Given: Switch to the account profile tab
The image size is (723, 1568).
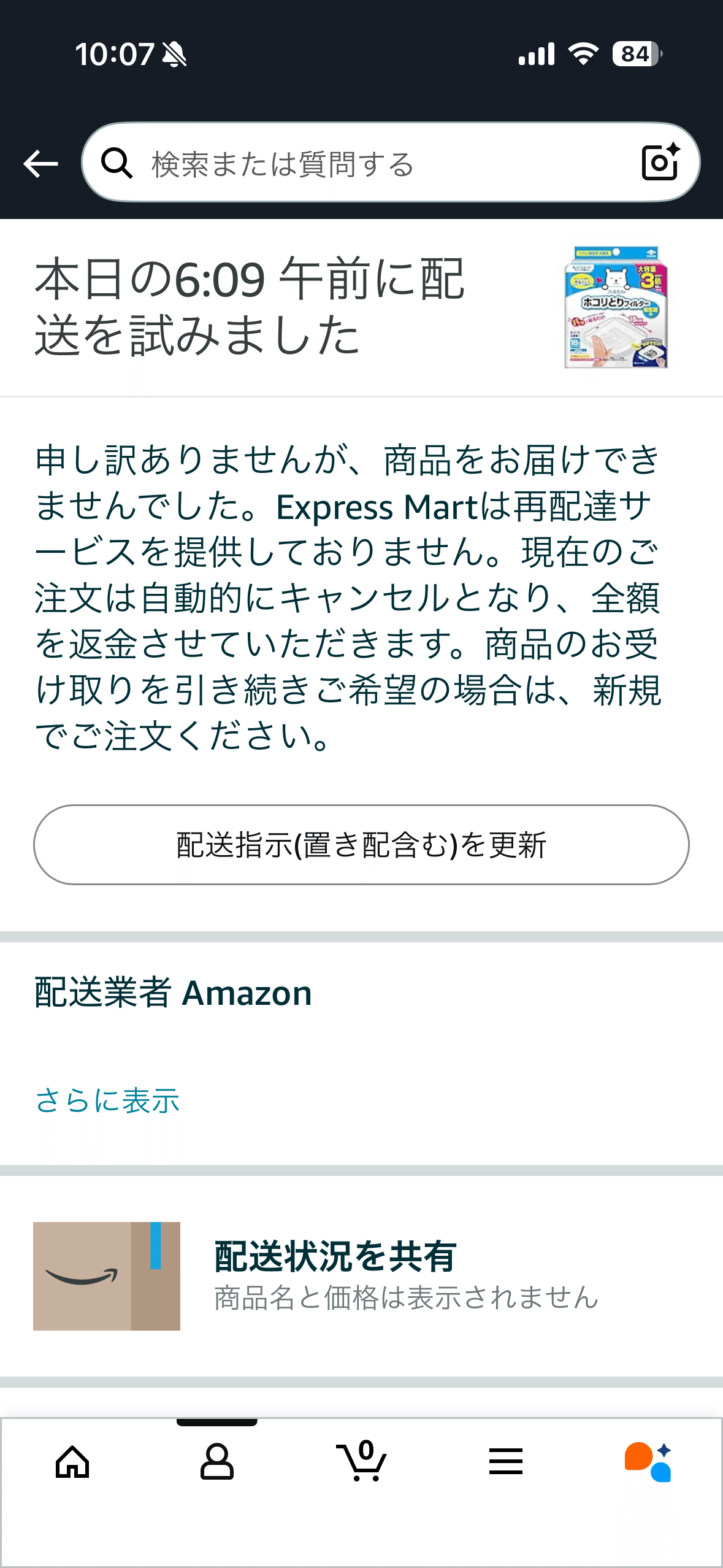Looking at the screenshot, I should pos(216,1462).
